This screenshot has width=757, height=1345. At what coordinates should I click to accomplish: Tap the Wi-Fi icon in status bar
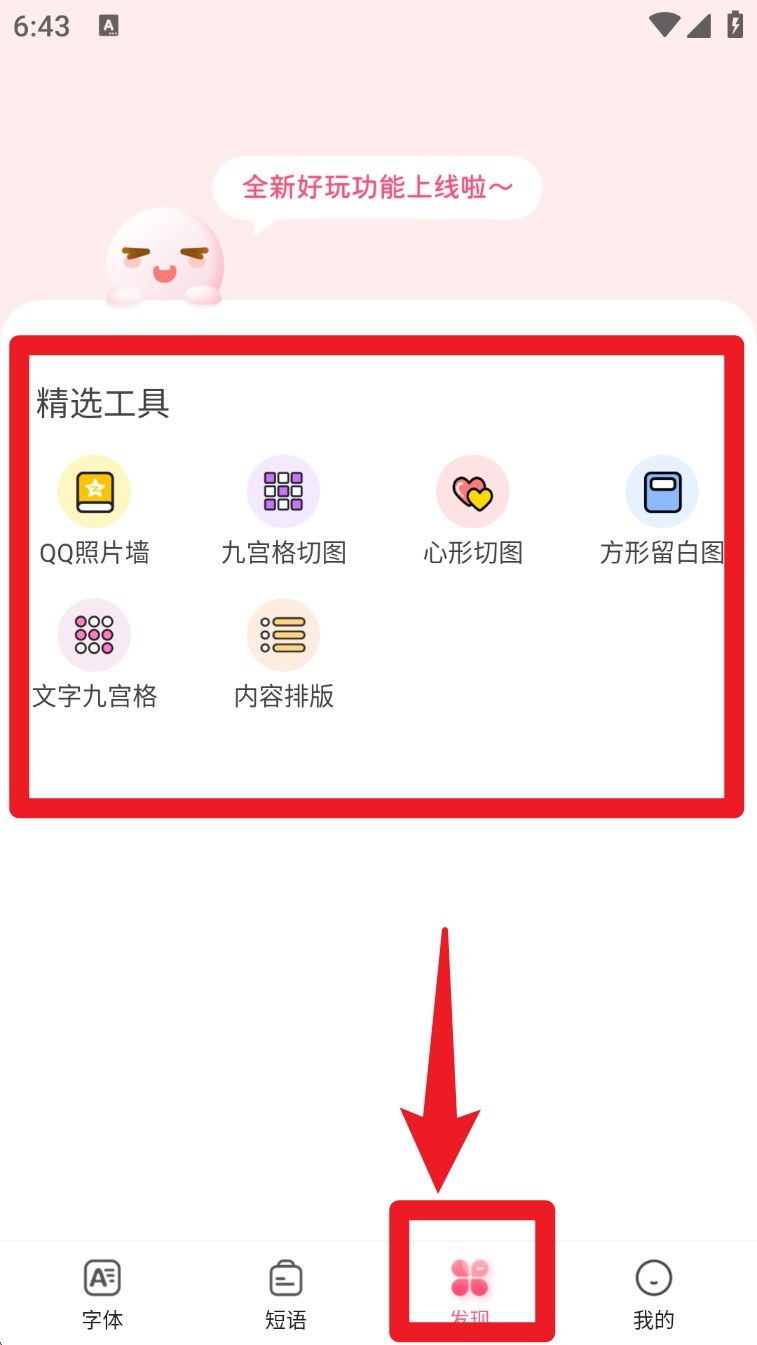pyautogui.click(x=662, y=25)
